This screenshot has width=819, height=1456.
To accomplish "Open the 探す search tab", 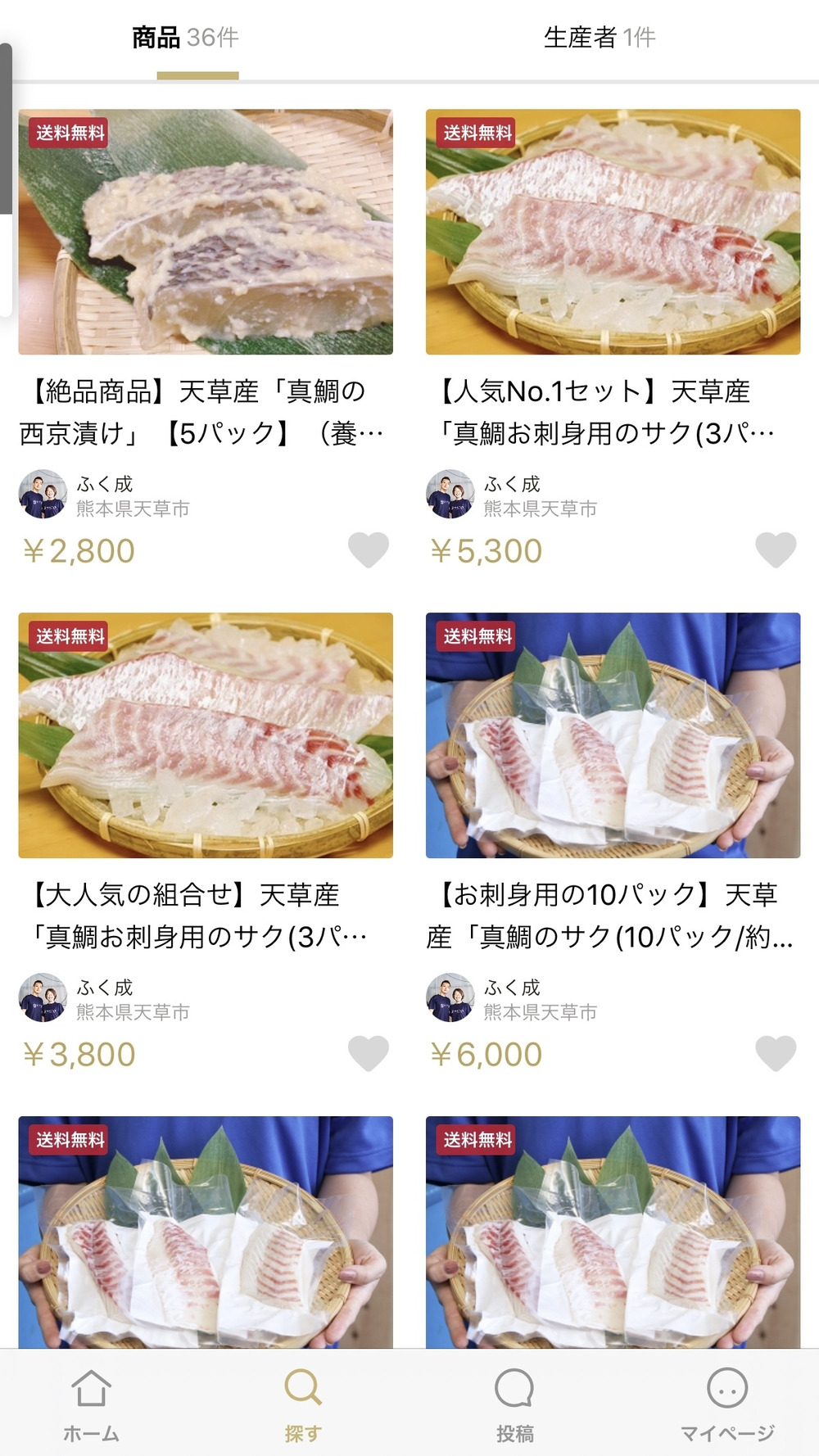I will tap(303, 1404).
